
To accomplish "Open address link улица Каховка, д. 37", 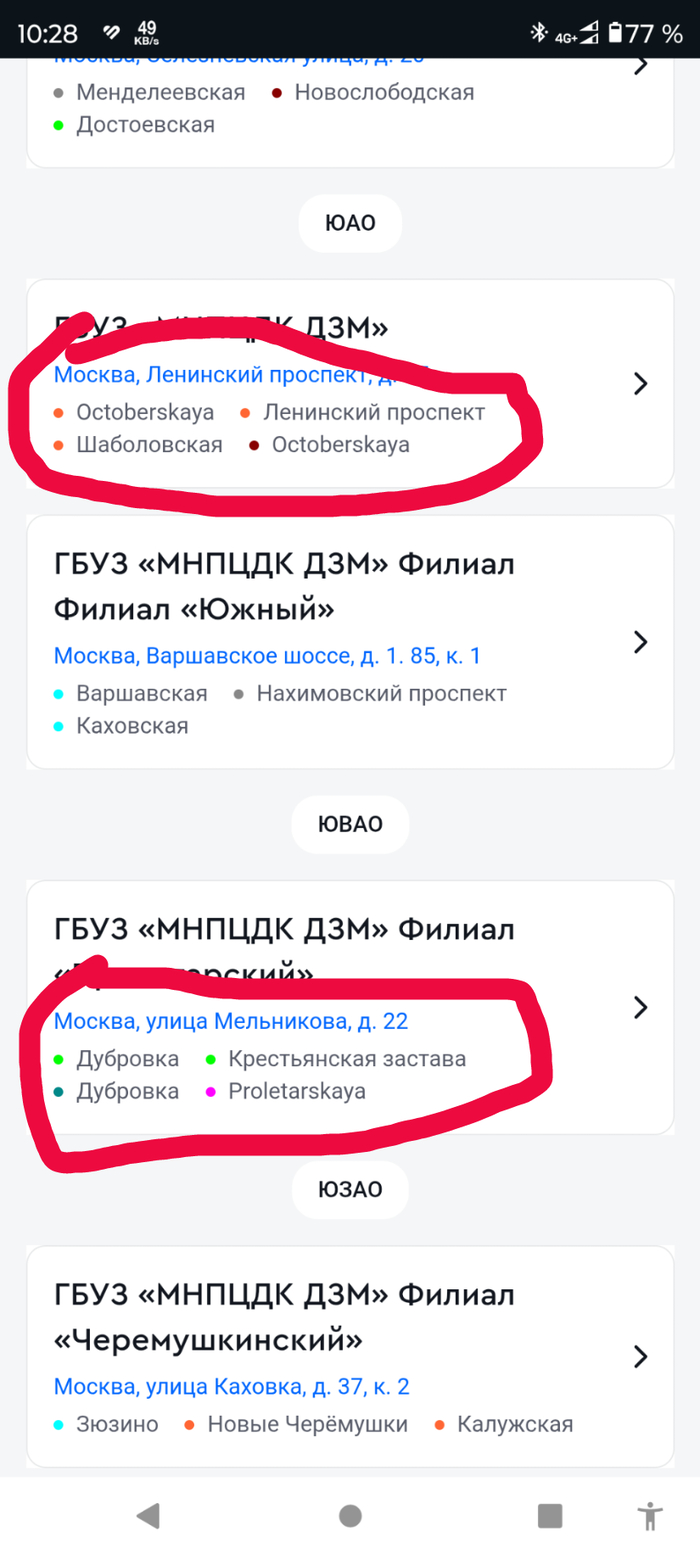I will click(231, 1387).
